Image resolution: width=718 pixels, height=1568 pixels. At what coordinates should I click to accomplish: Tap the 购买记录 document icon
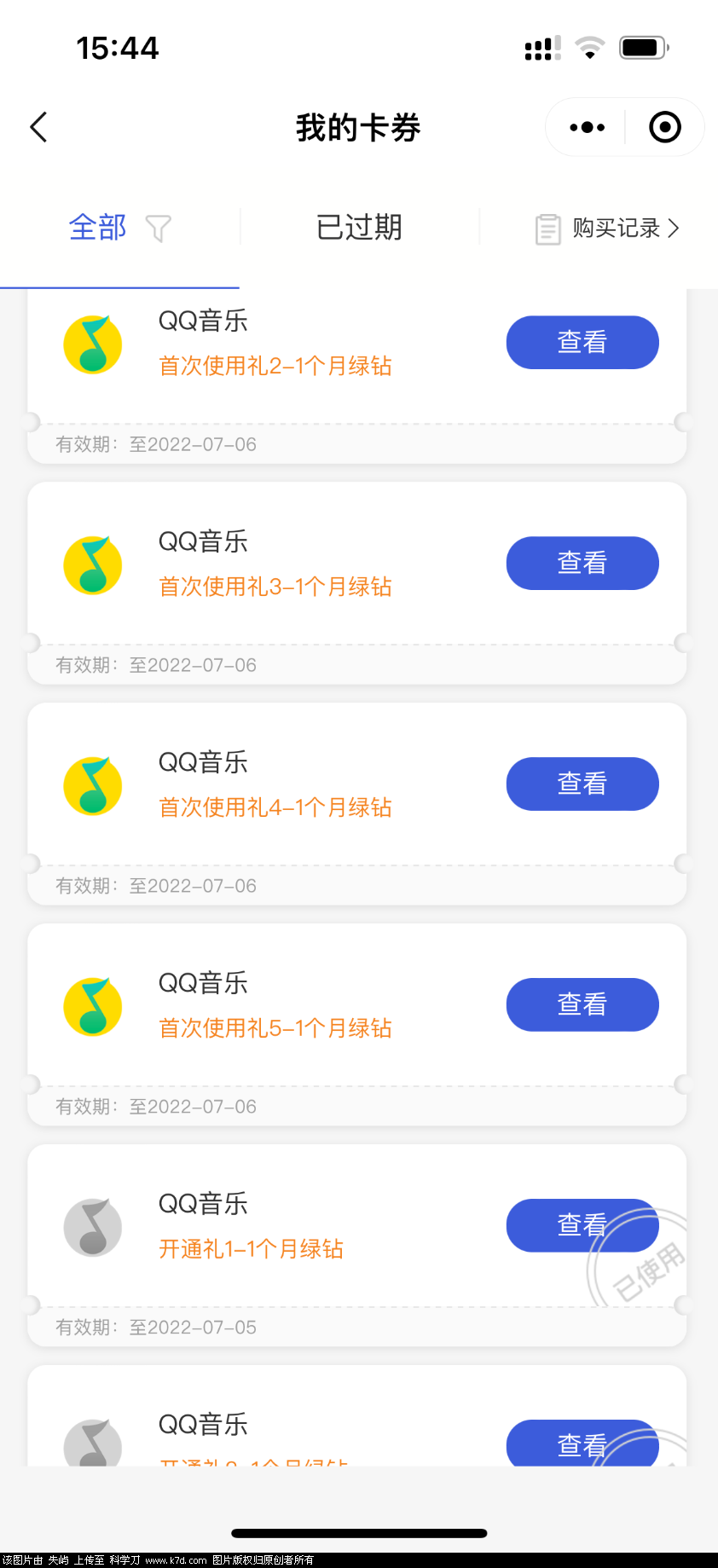[547, 228]
